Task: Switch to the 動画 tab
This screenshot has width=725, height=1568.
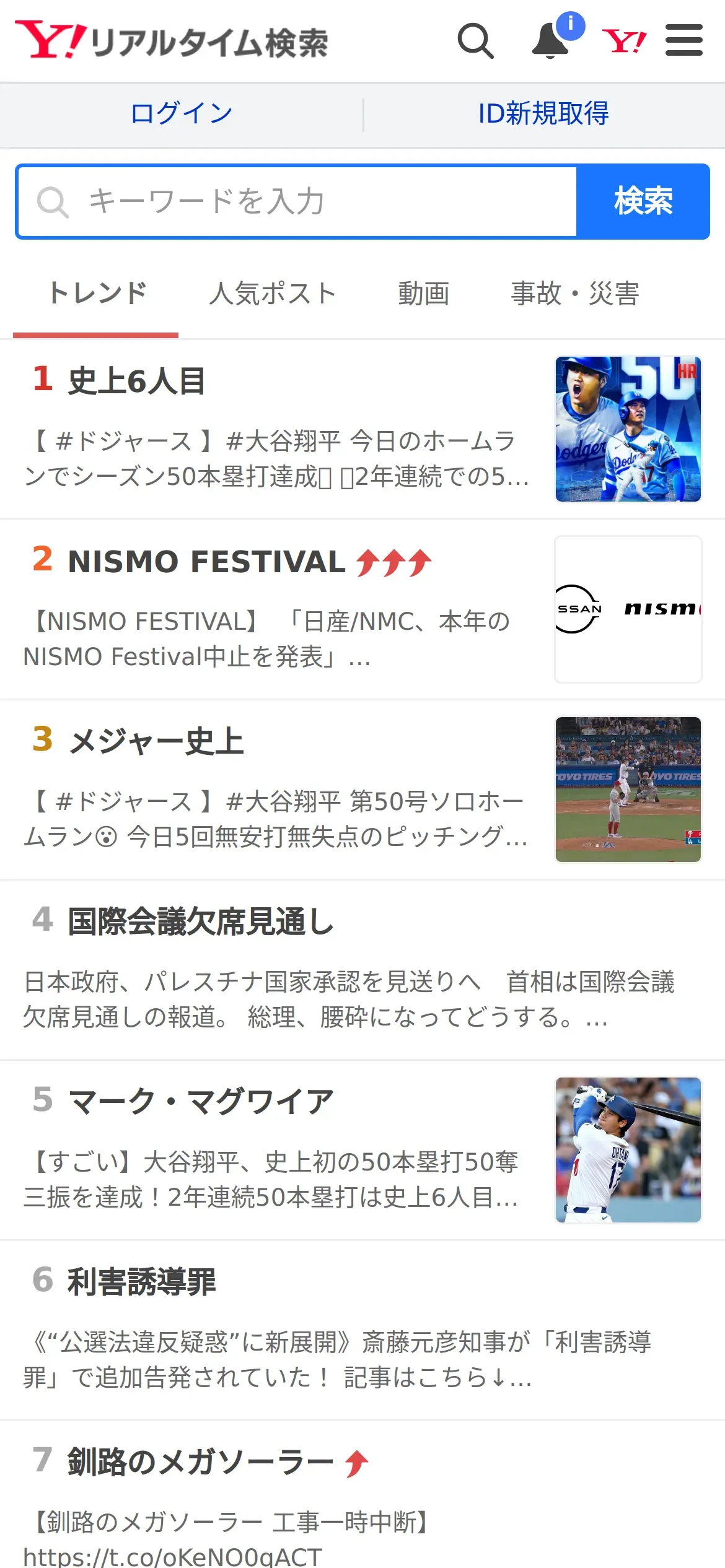Action: coord(423,294)
